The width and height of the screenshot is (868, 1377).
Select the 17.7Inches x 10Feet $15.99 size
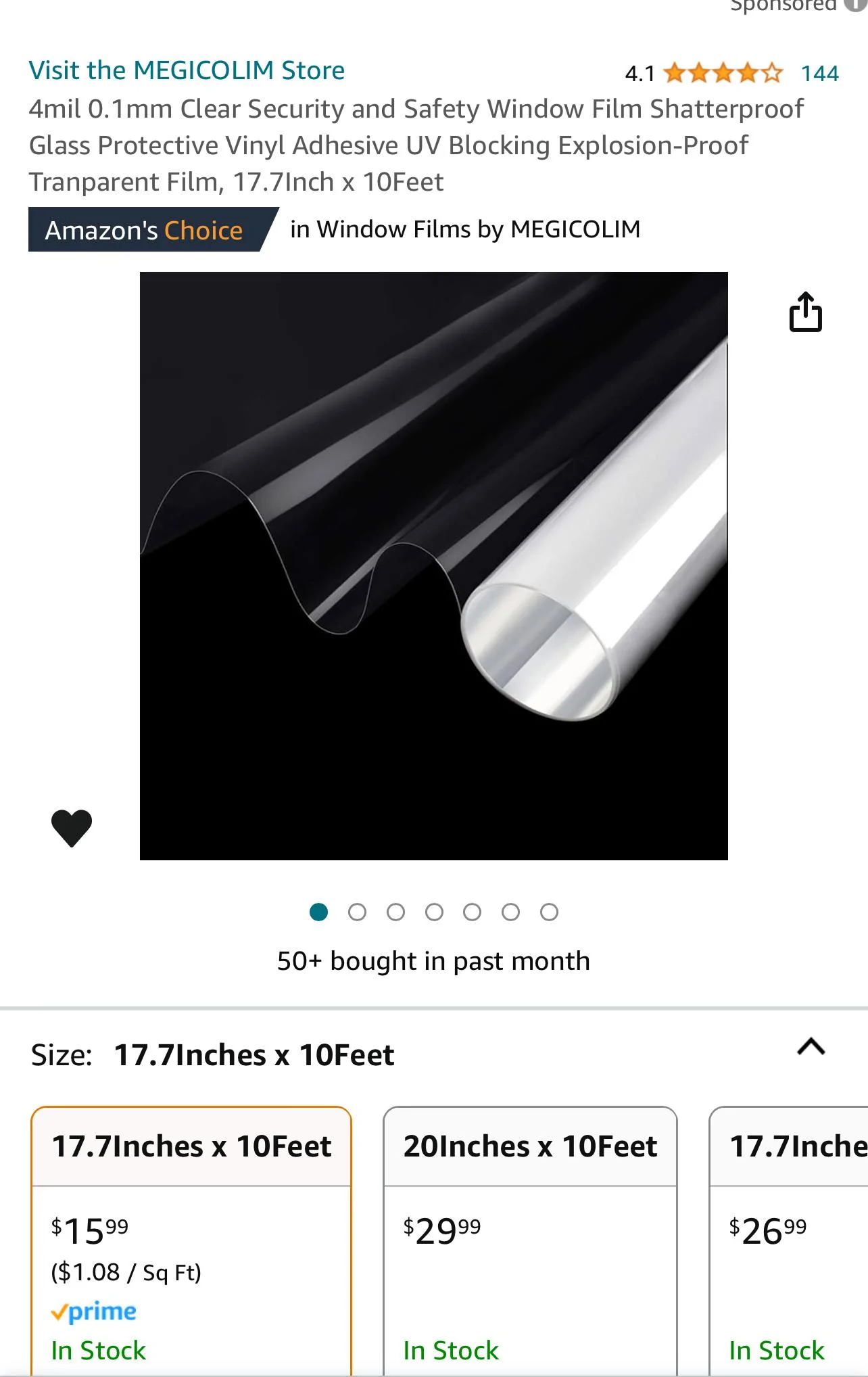[191, 1239]
